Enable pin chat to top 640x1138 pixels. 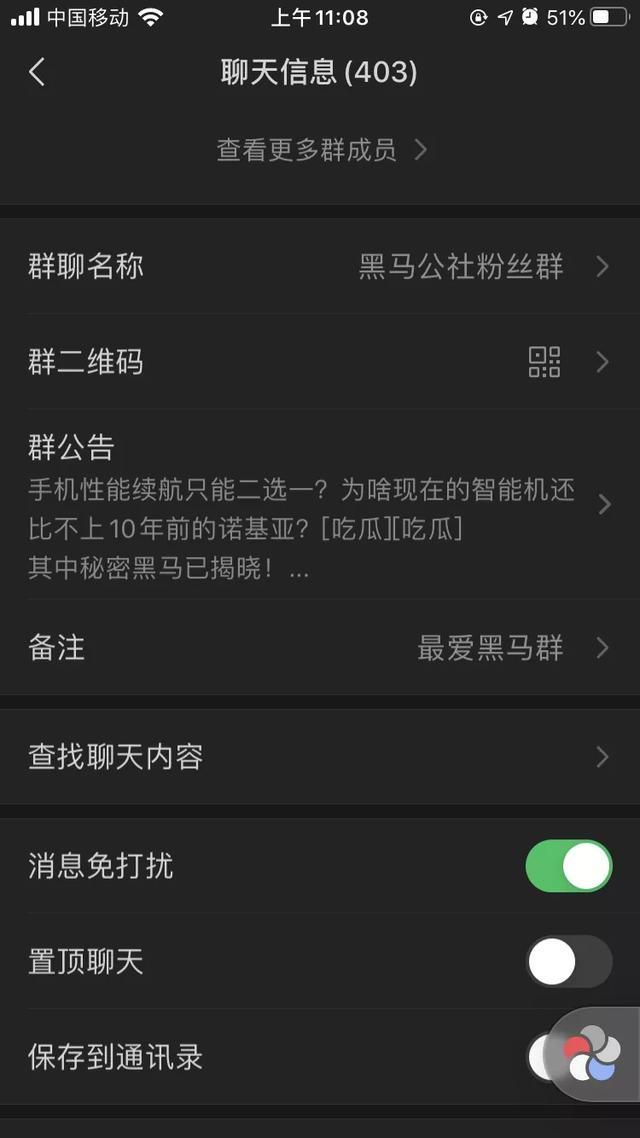pyautogui.click(x=568, y=962)
